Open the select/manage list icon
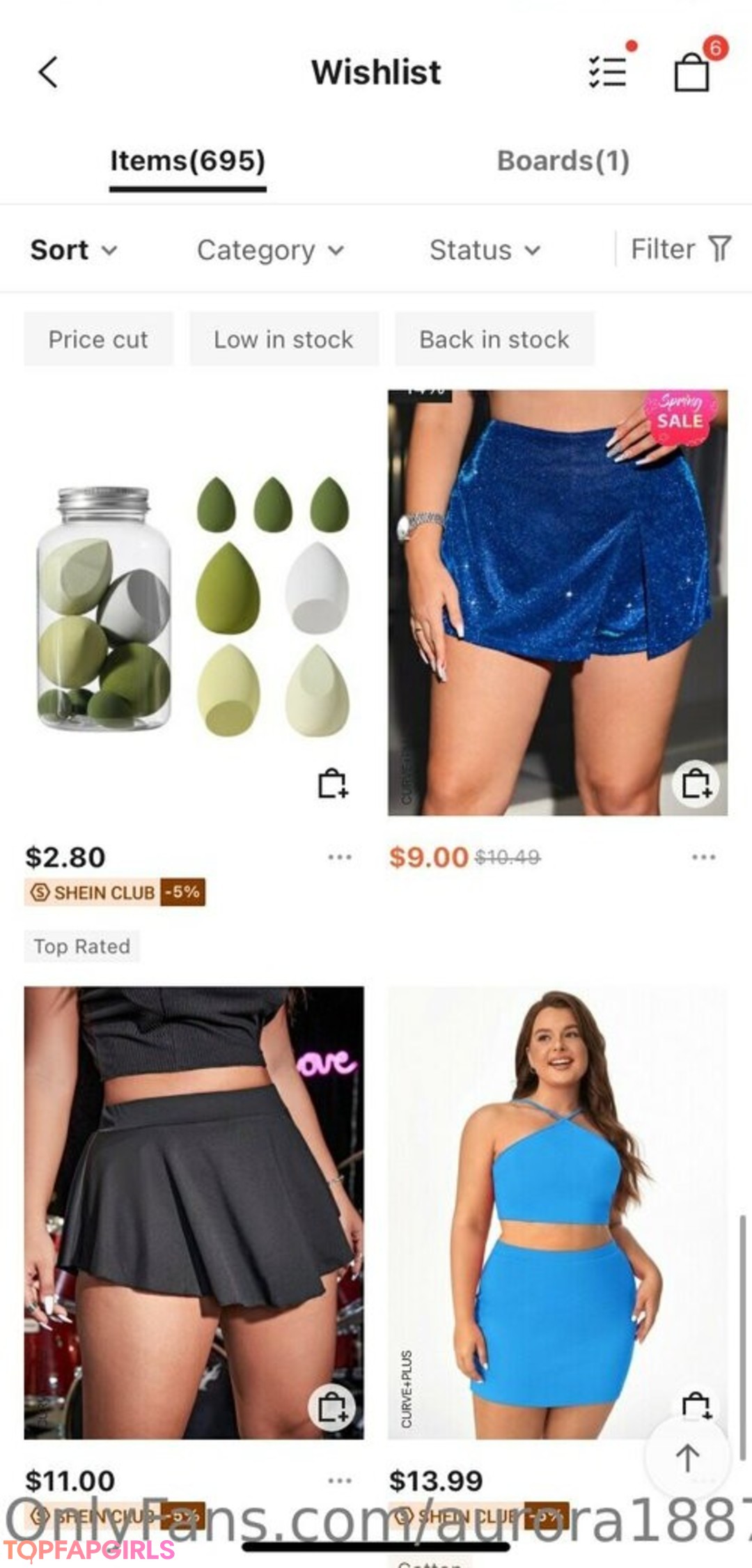752x1568 pixels. coord(608,72)
